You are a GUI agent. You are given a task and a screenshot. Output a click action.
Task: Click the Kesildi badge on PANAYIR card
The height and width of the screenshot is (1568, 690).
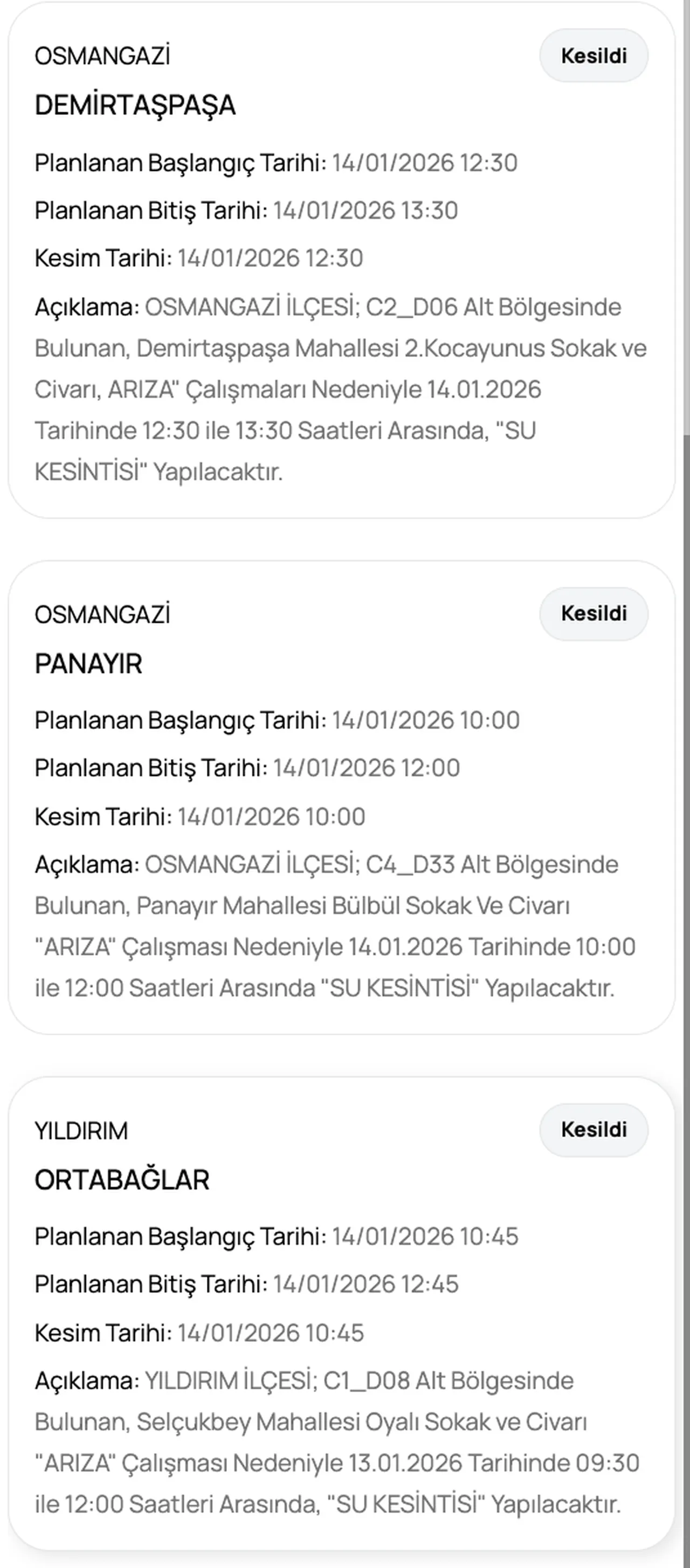pyautogui.click(x=594, y=614)
